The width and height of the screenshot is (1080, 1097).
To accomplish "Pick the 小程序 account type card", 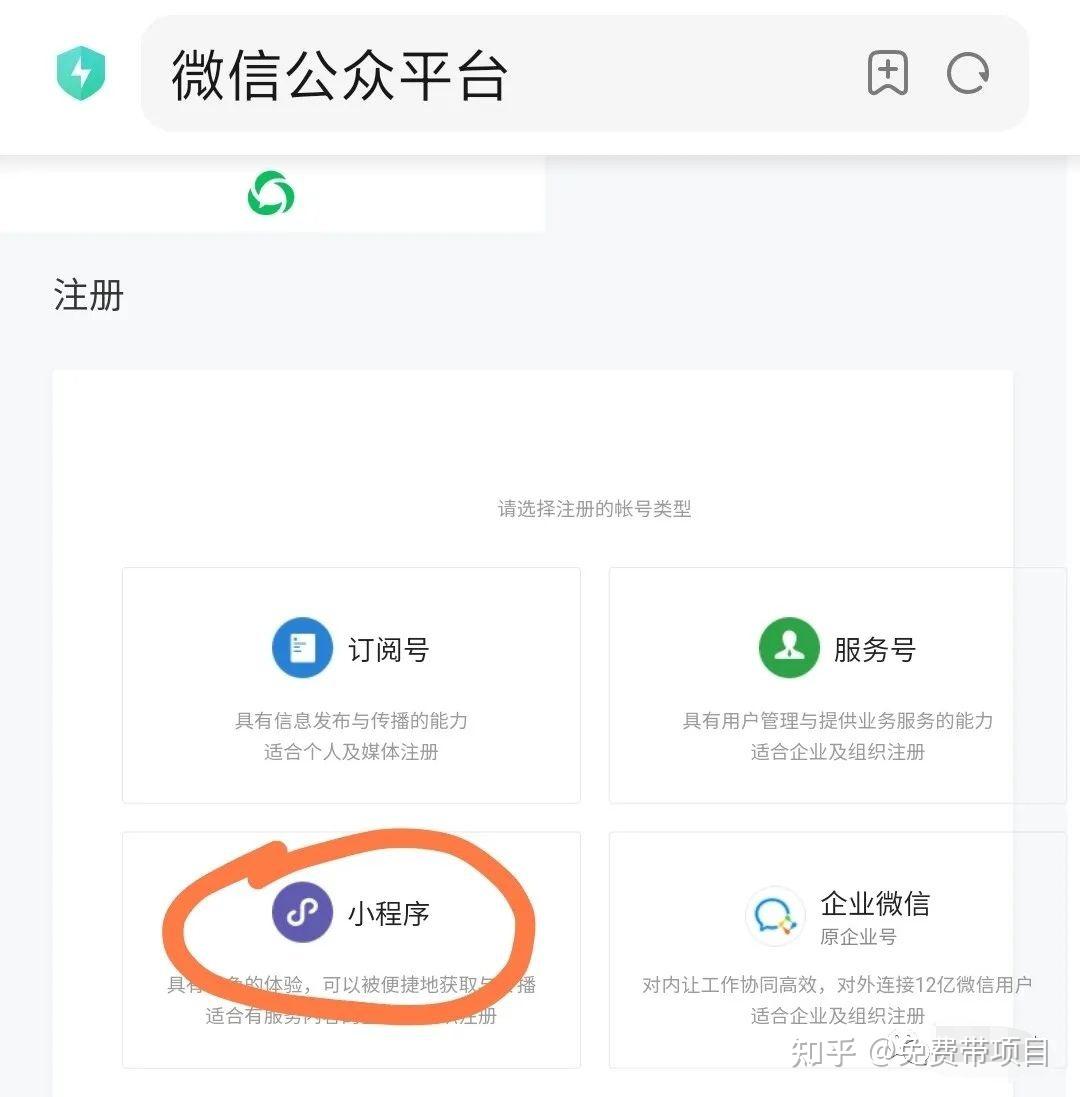I will click(351, 948).
